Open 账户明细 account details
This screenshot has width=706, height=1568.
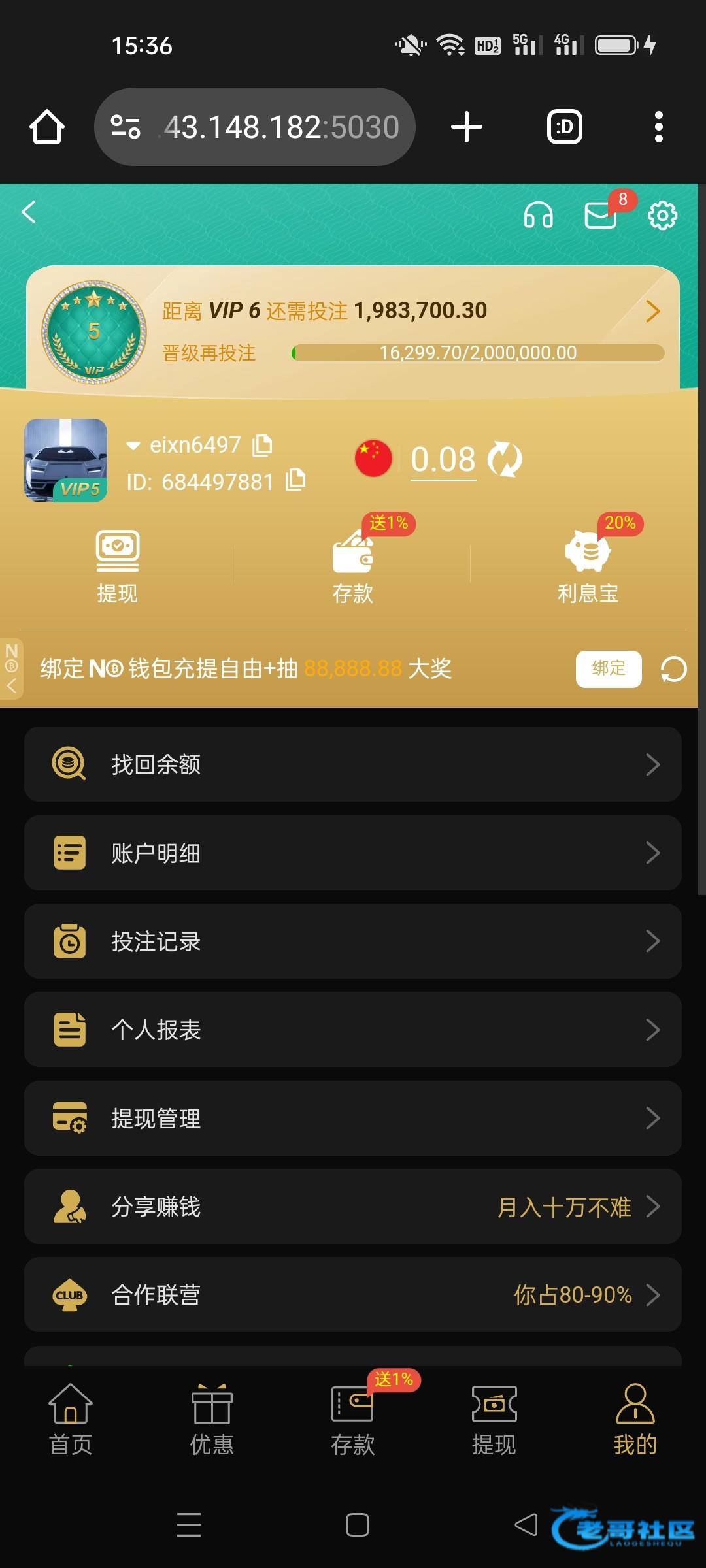(x=353, y=853)
